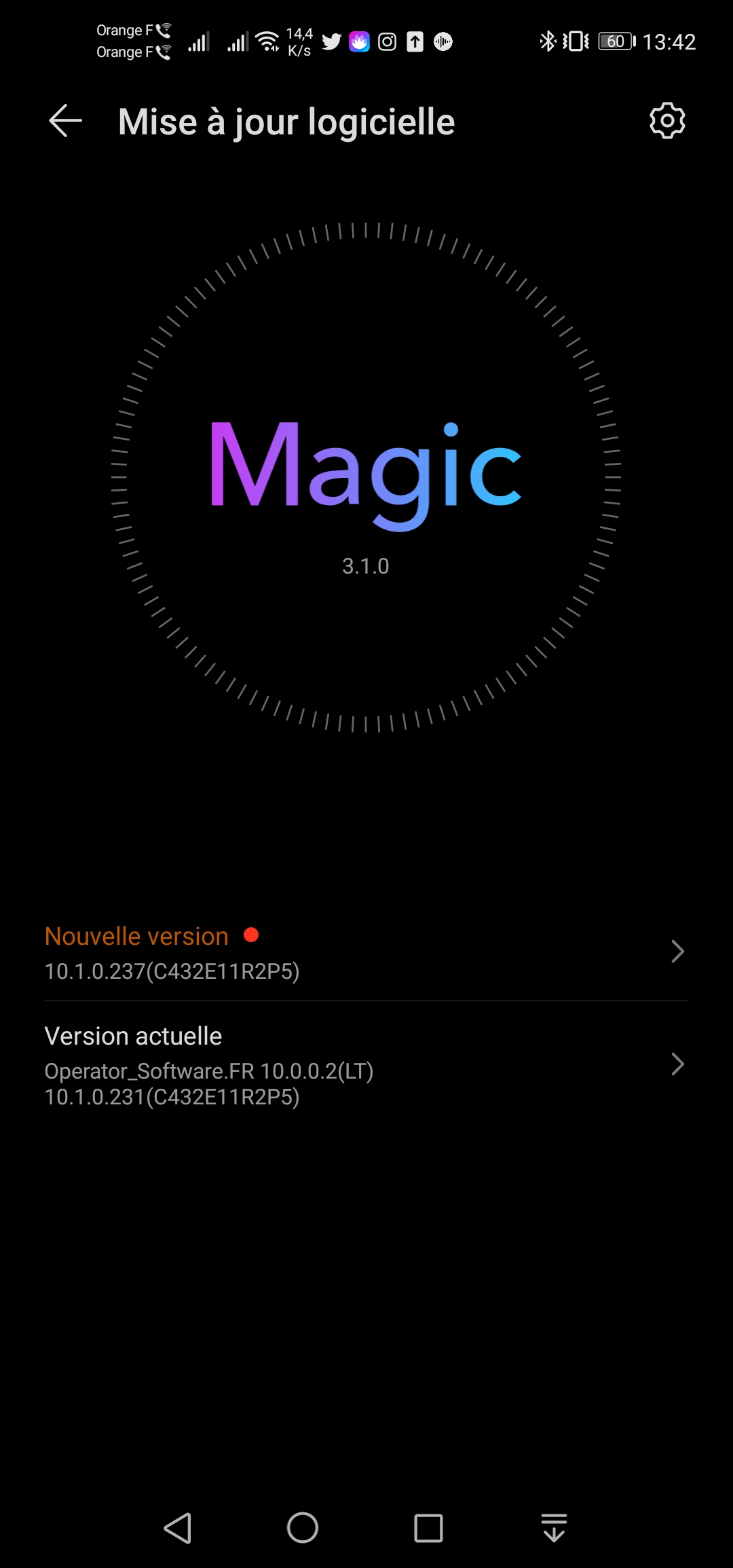Open Nouvelle version 10.1.0.237 details
Image resolution: width=733 pixels, height=1568 pixels.
click(366, 952)
